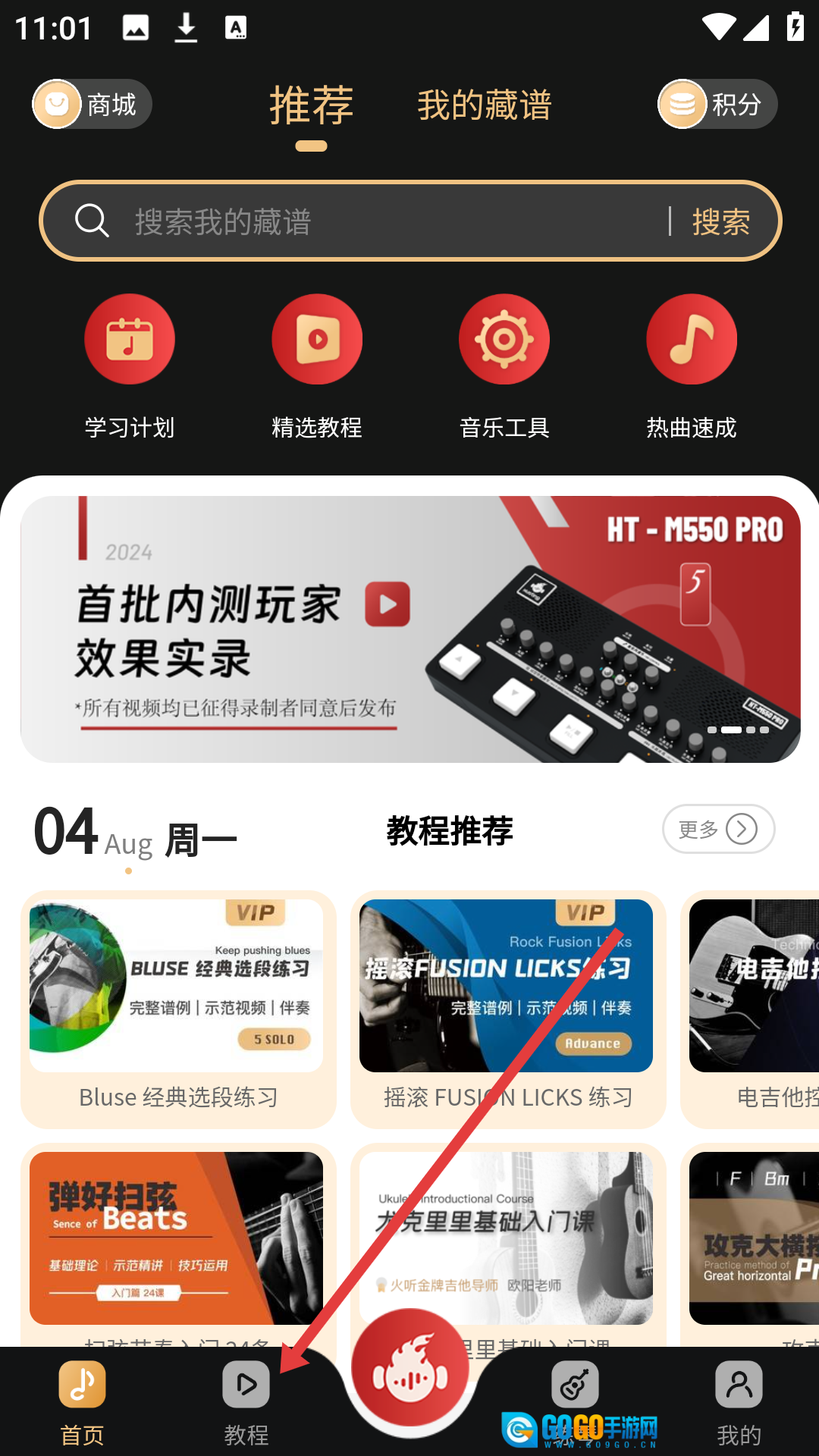Viewport: 819px width, 1456px height.
Task: Open the 摇滚 FUSION LICKS 练习 card
Action: click(x=507, y=1009)
